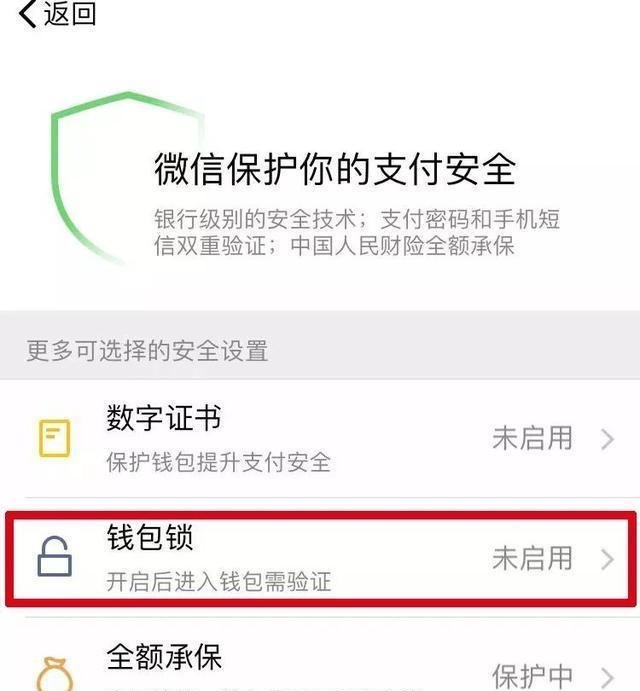Image resolution: width=640 pixels, height=691 pixels.
Task: Go back via 返回 button
Action: (57, 15)
